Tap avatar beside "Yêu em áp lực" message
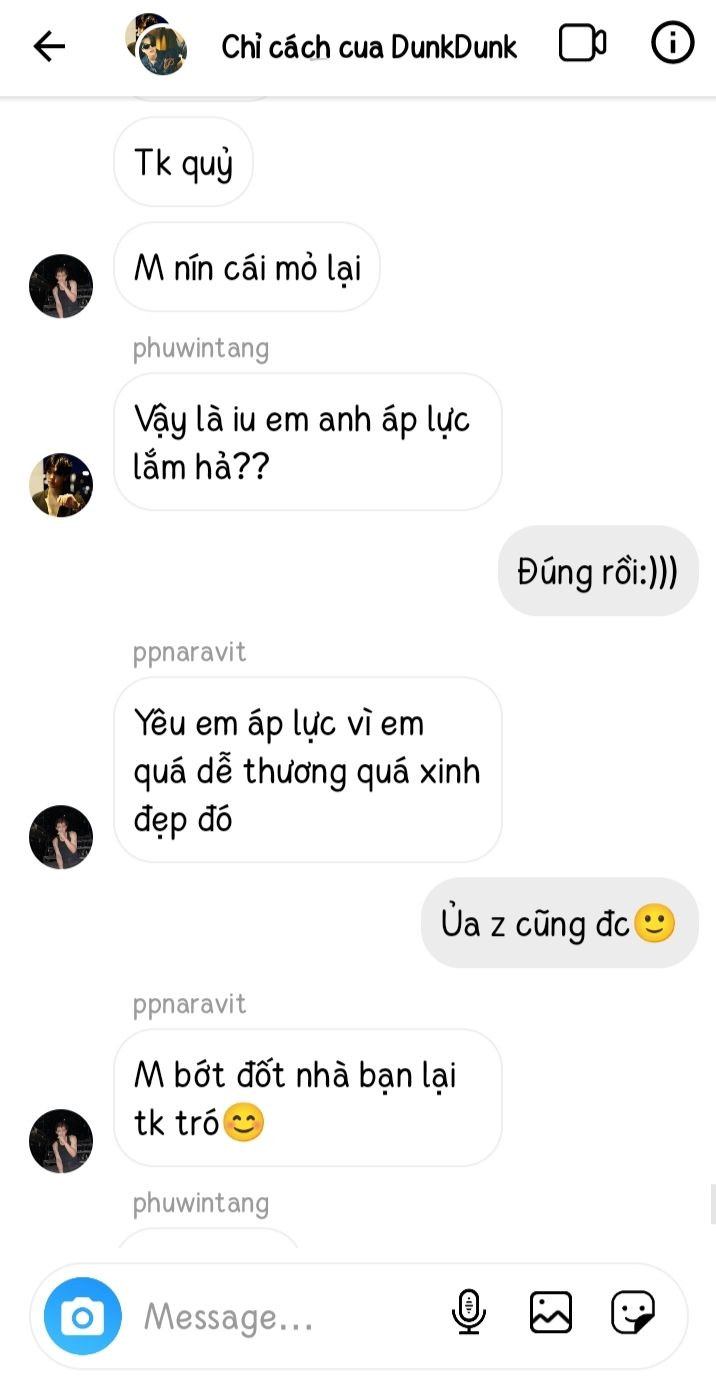 pos(61,837)
